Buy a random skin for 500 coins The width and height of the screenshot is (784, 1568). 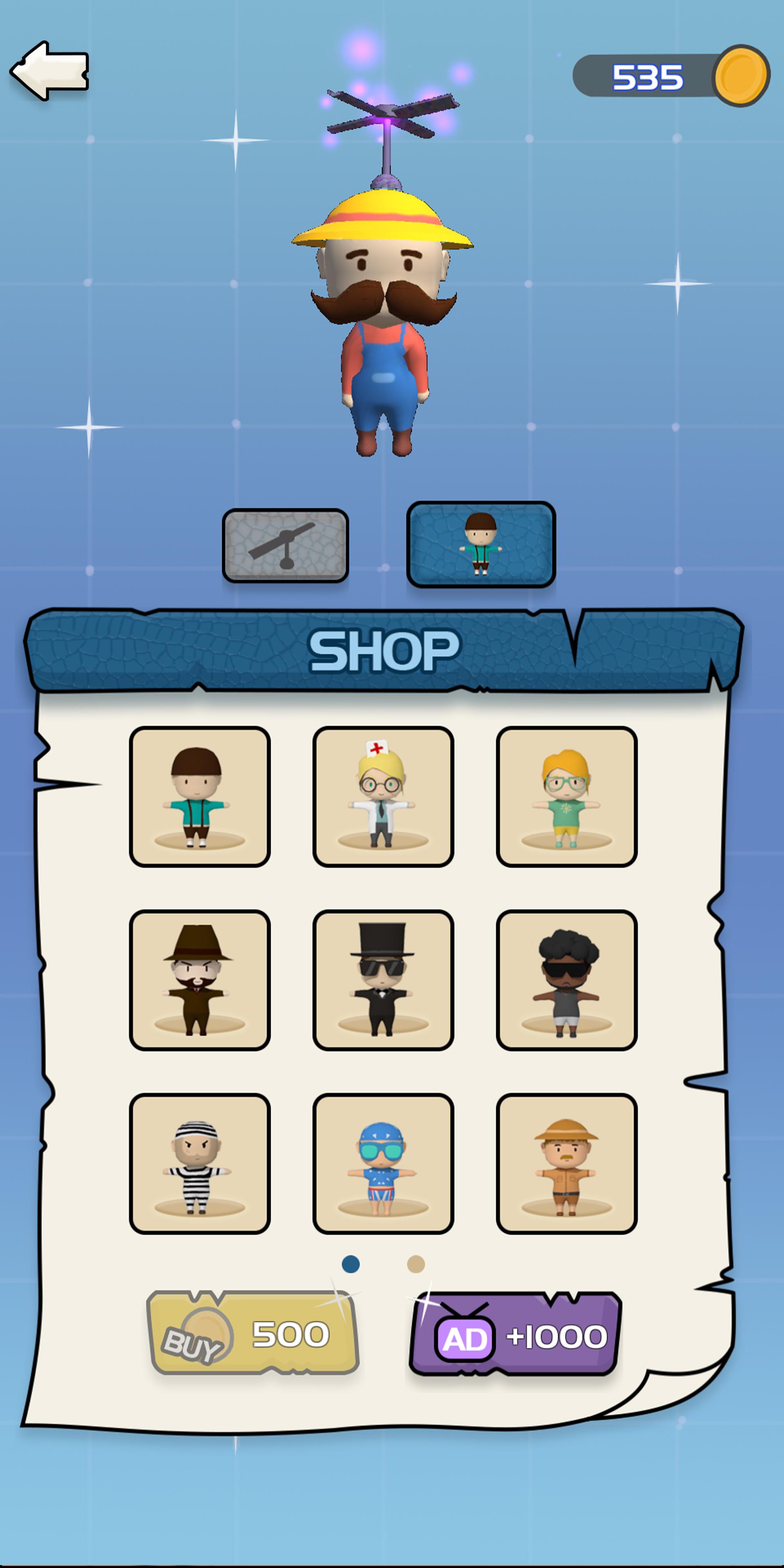point(253,1333)
